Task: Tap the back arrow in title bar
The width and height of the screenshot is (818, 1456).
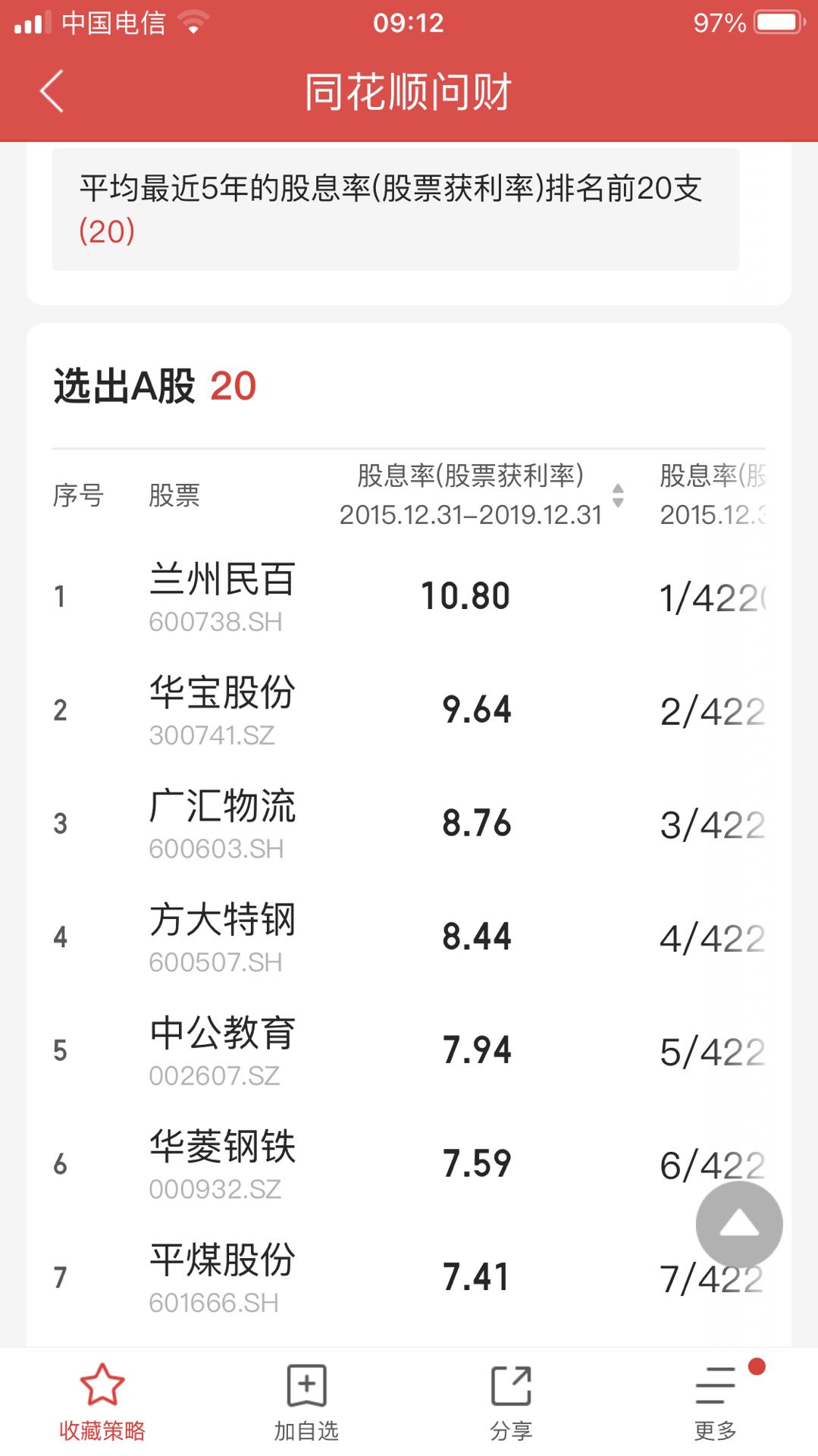Action: (x=49, y=91)
